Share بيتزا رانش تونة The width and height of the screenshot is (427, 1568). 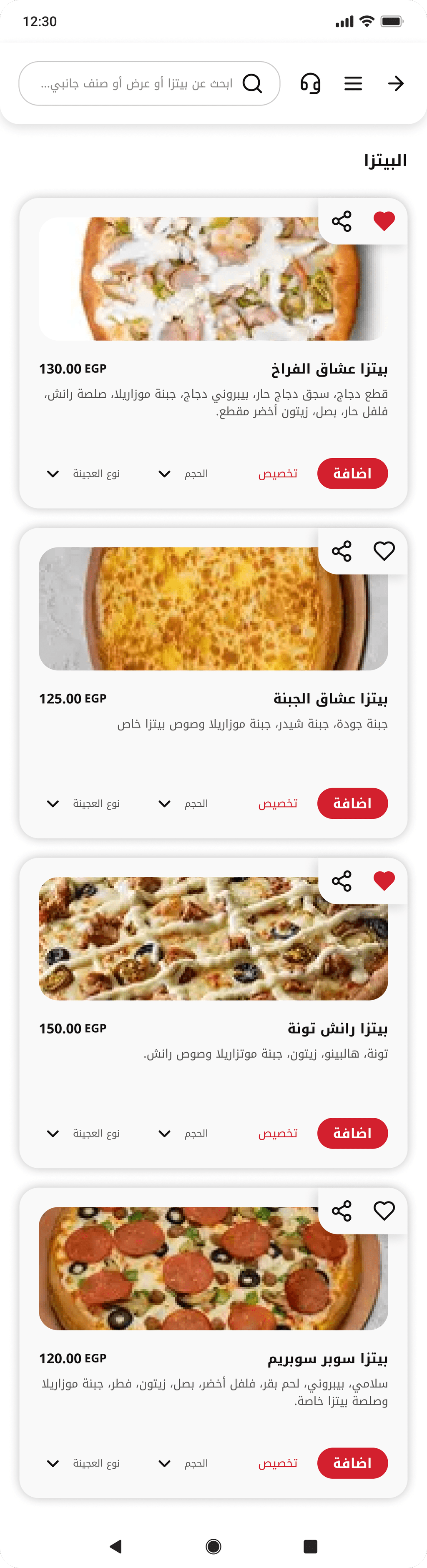[x=342, y=881]
